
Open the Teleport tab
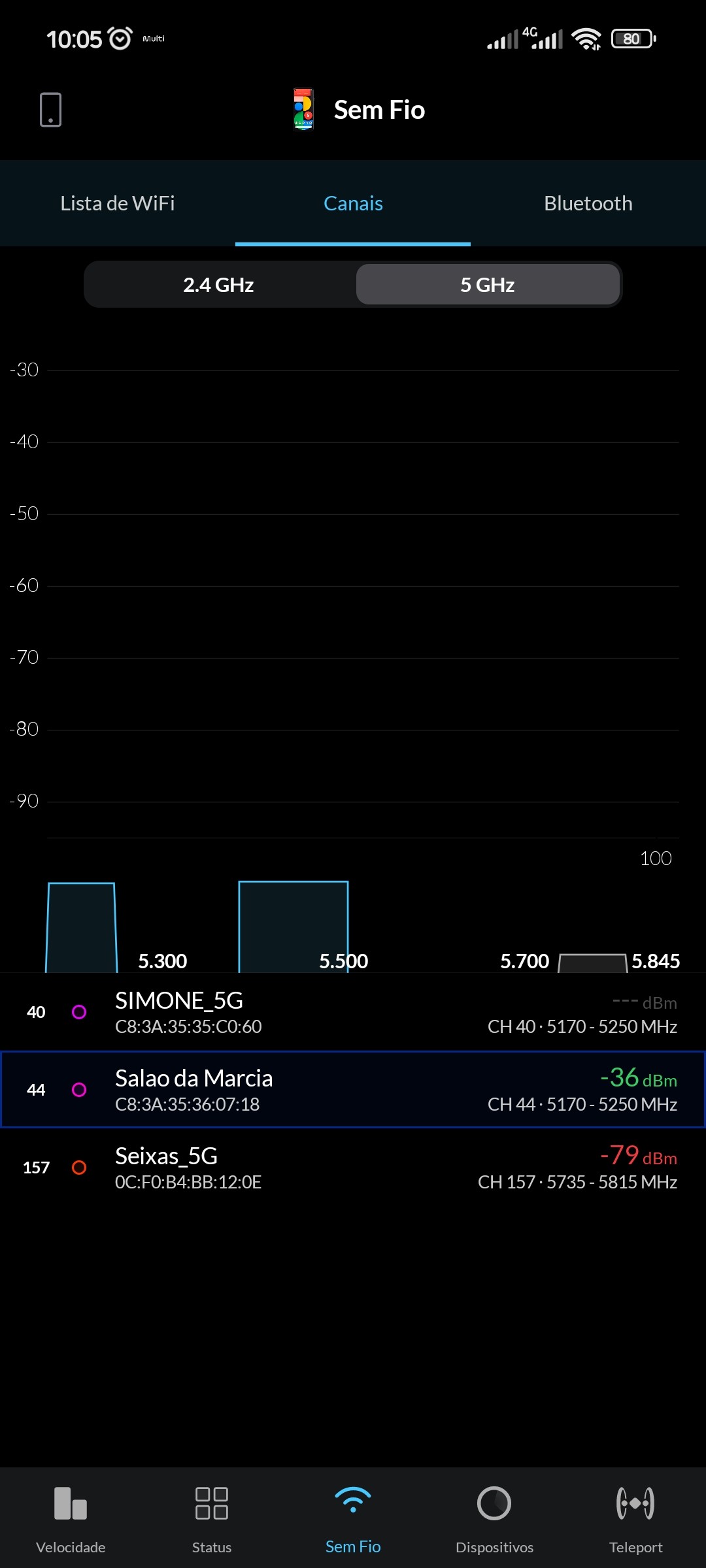point(635,1517)
